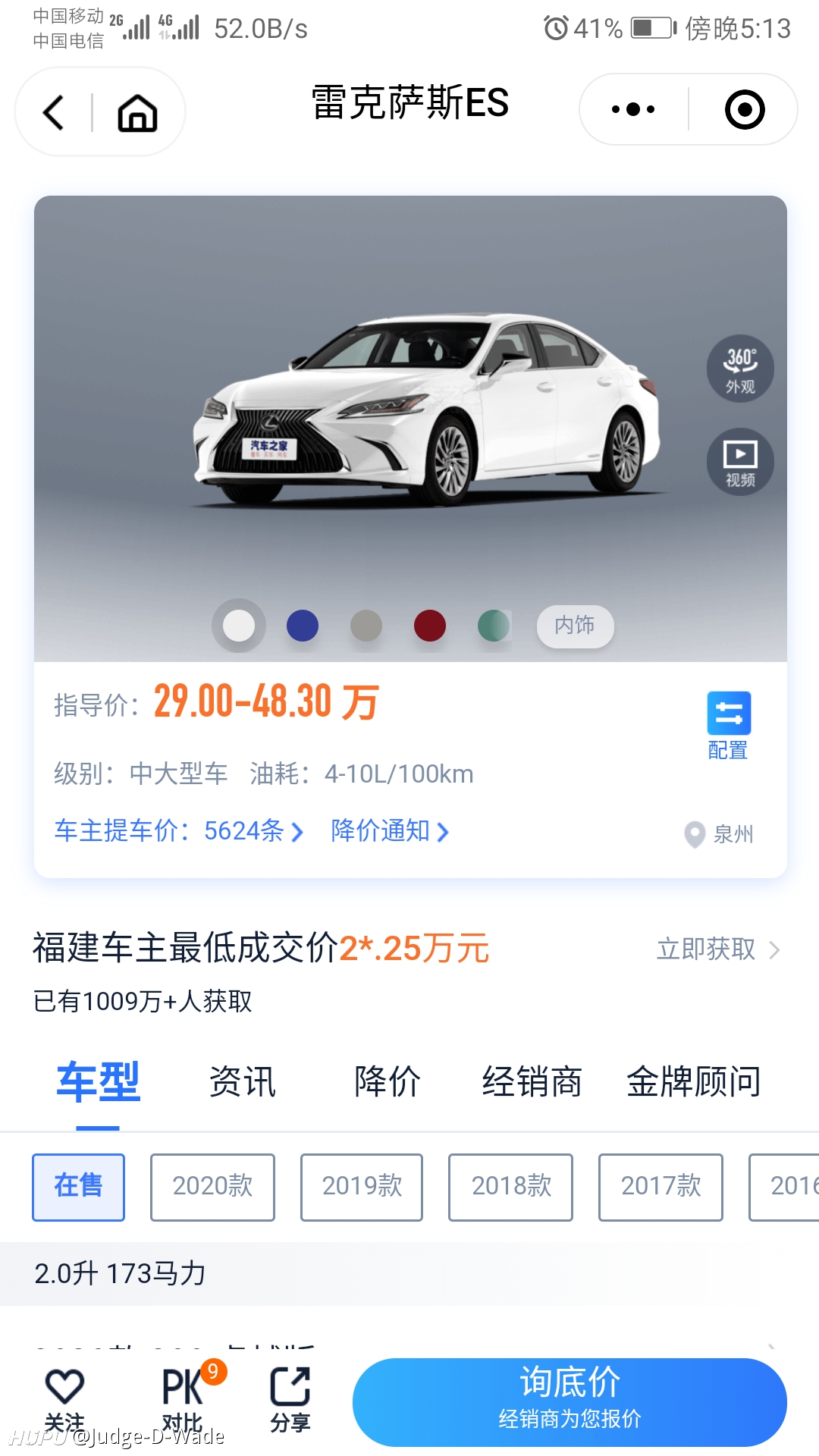
Task: Filter models by 2019款
Action: pos(362,1187)
